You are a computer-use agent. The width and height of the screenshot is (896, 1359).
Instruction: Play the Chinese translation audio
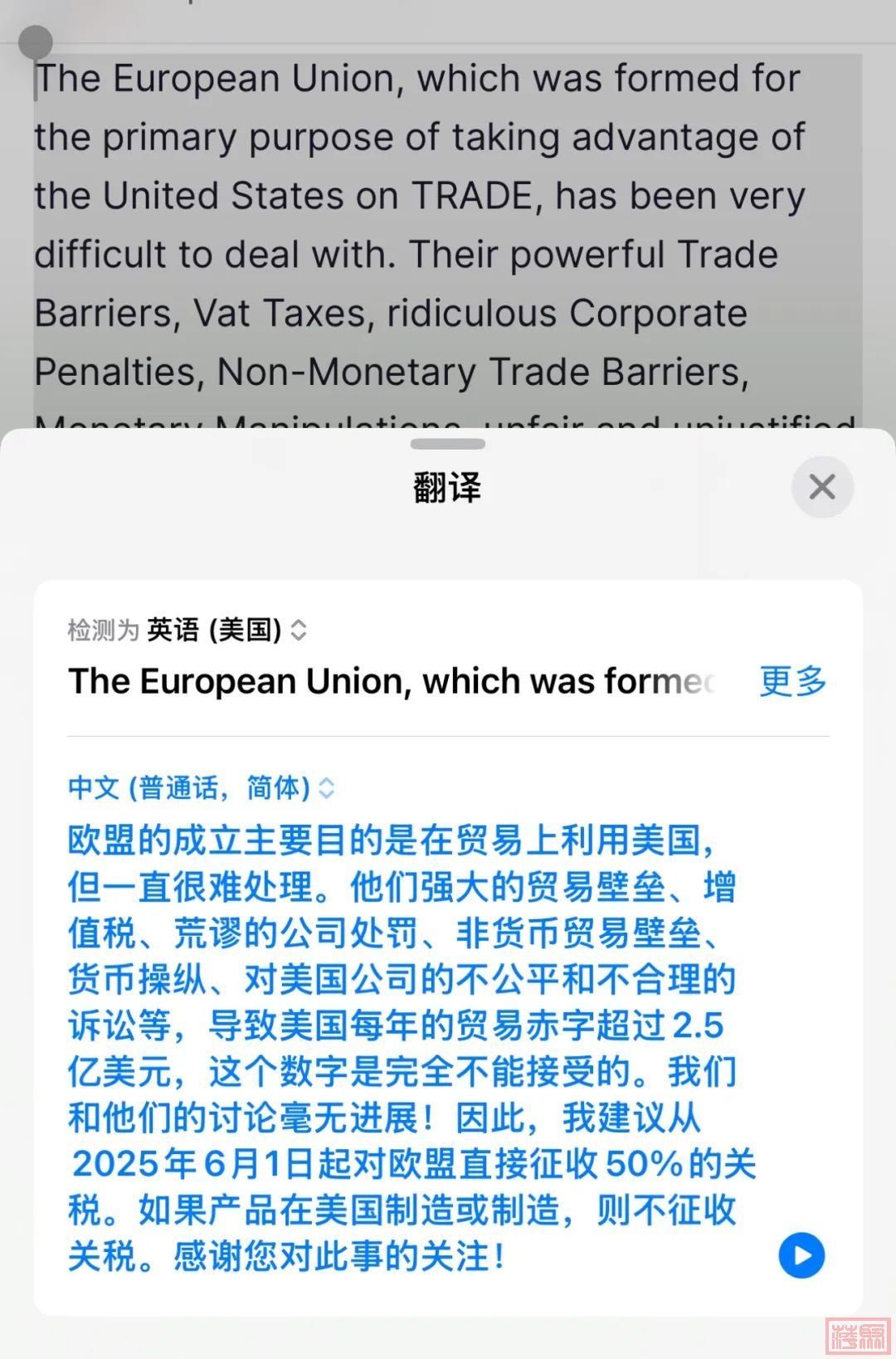[x=801, y=1255]
